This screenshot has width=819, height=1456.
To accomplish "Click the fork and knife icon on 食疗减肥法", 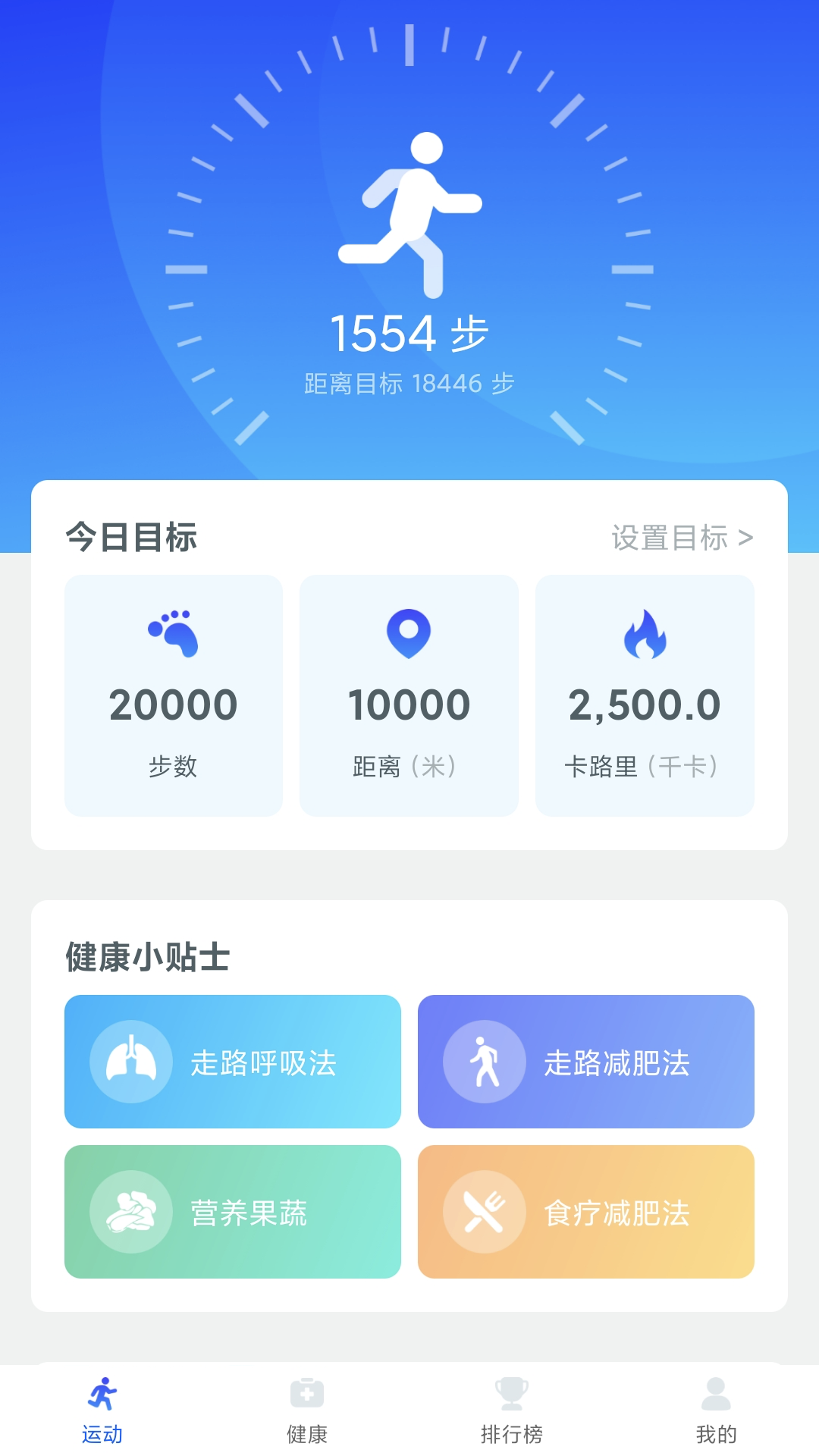I will pyautogui.click(x=485, y=1212).
